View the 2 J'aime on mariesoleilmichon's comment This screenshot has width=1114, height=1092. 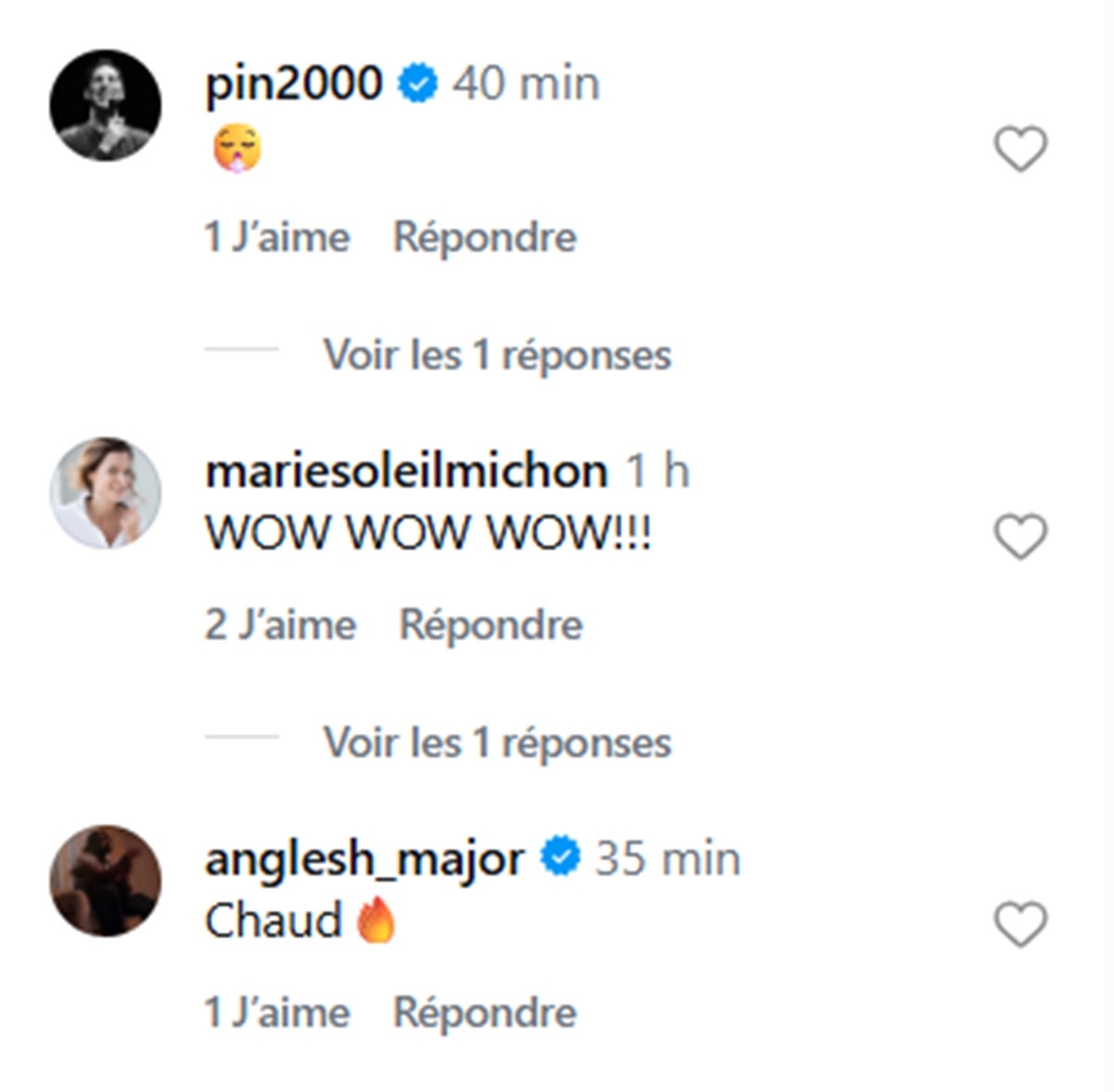click(x=279, y=625)
